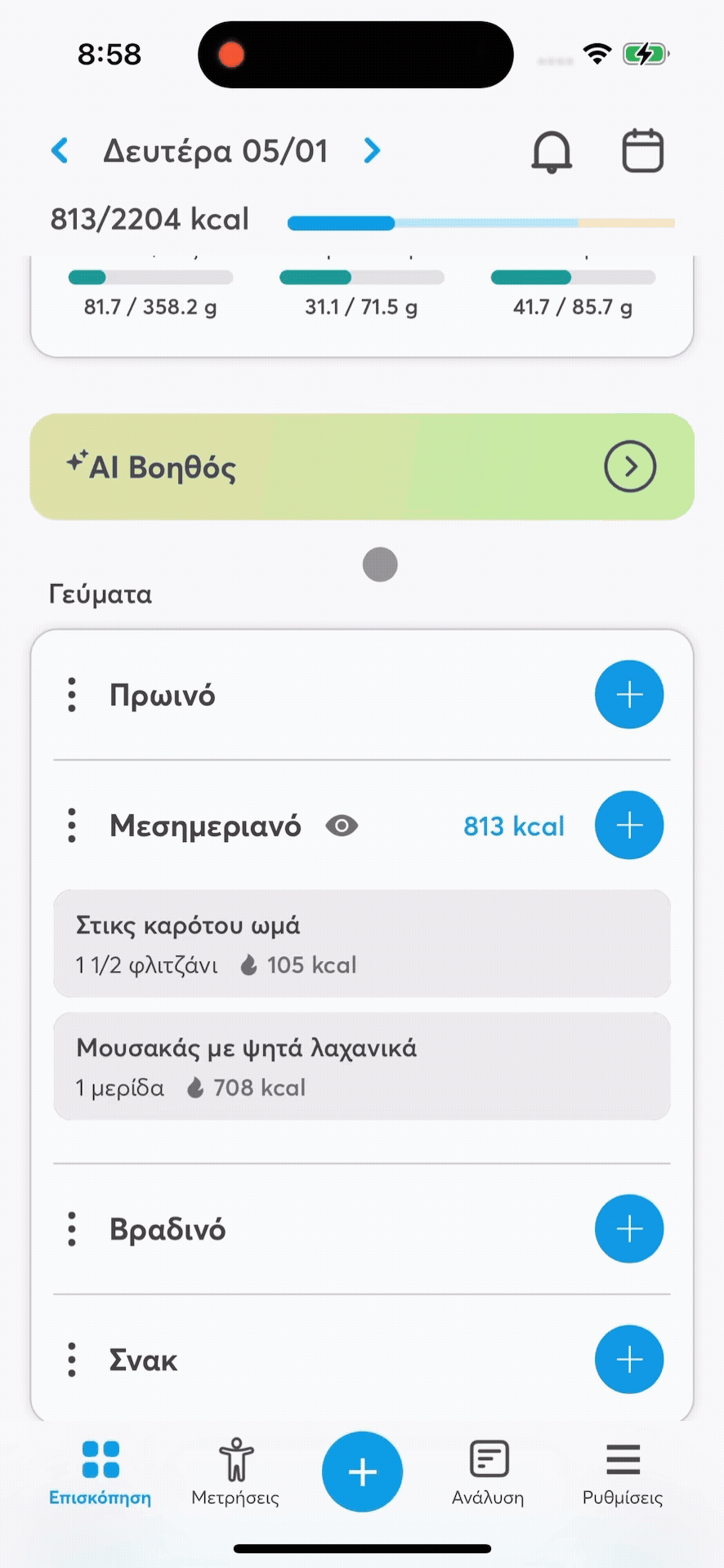Open the Μουσακάς με ψητά λαχανικά entry
The width and height of the screenshot is (724, 1568).
pyautogui.click(x=362, y=1067)
